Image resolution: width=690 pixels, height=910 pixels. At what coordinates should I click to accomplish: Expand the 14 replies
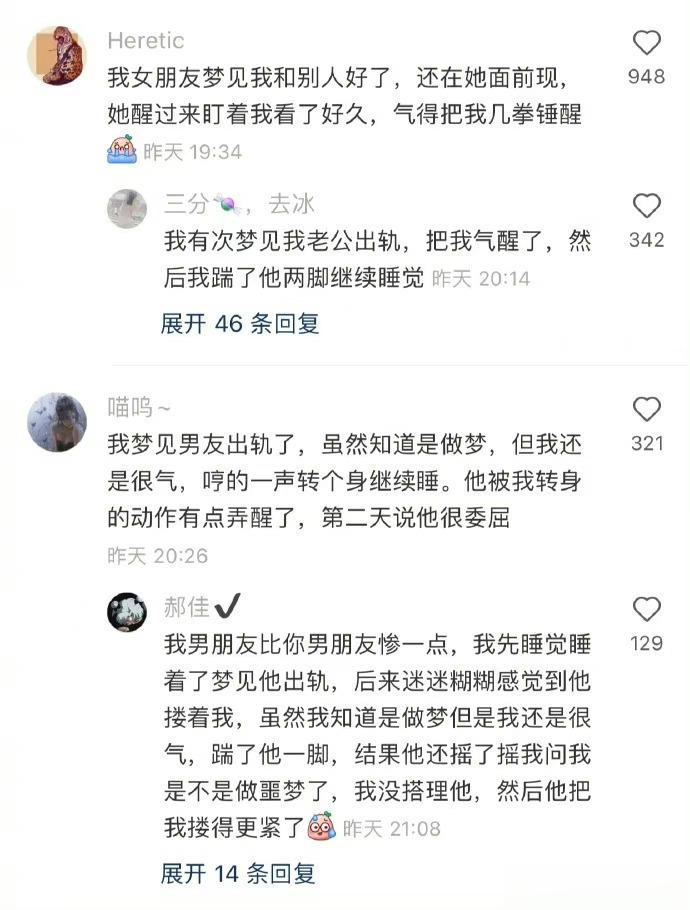coord(238,873)
